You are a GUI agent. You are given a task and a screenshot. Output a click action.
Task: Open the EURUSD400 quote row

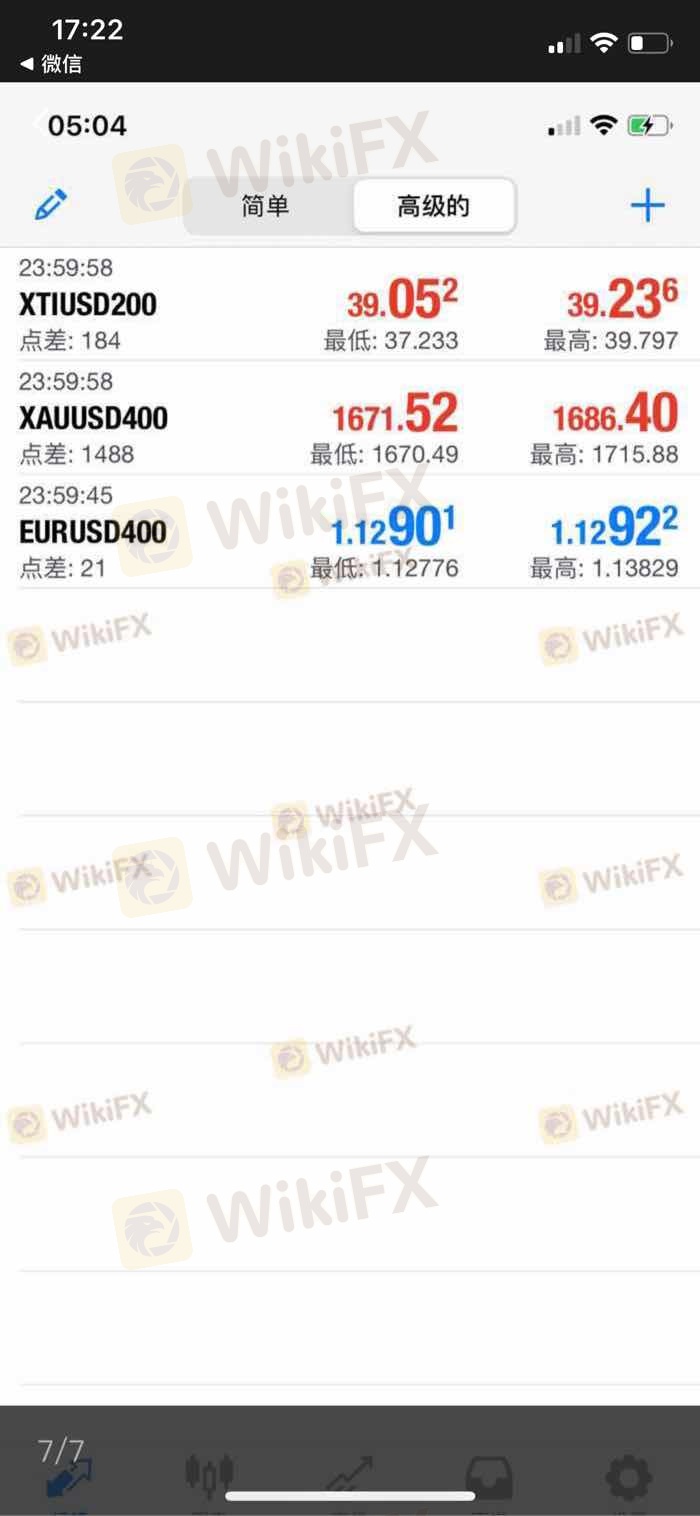(350, 532)
